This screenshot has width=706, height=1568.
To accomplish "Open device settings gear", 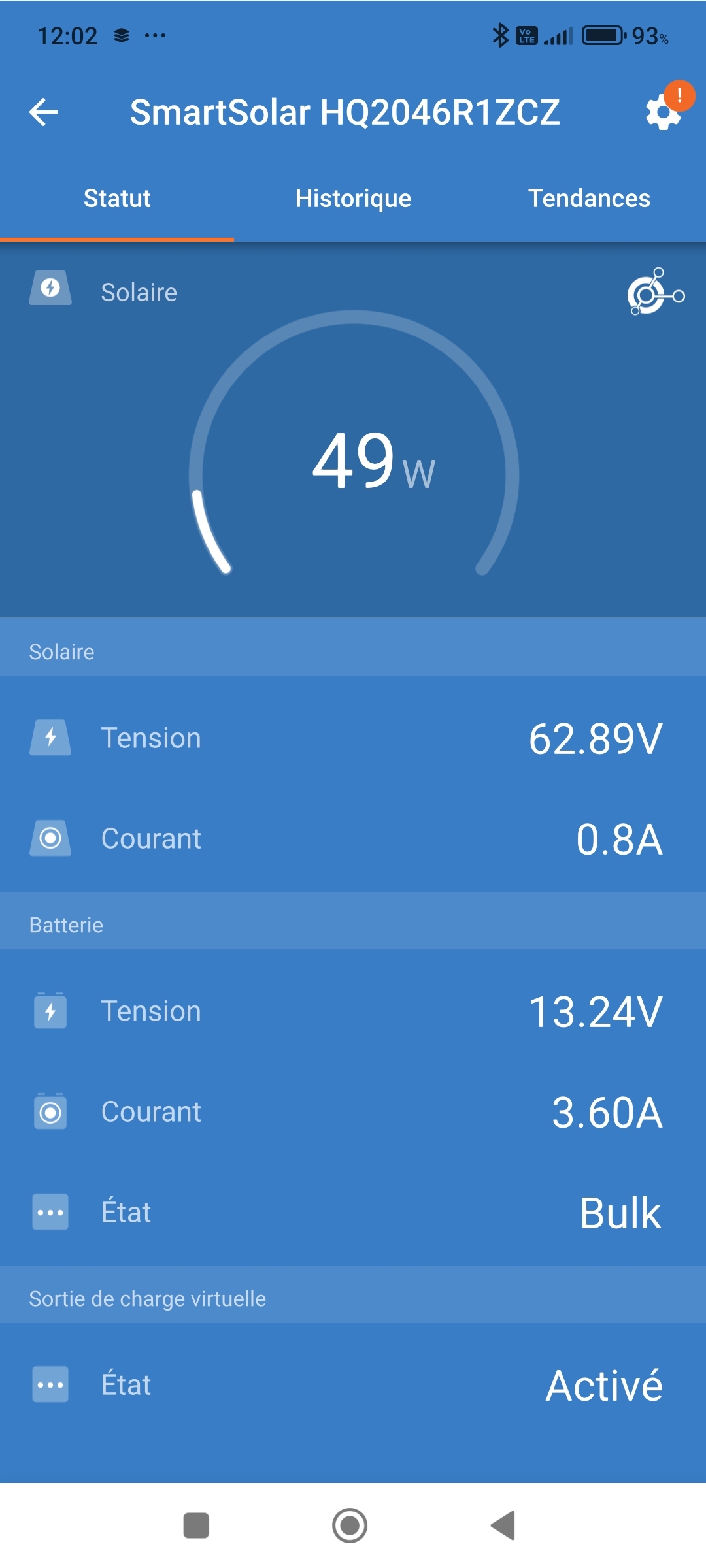I will click(664, 112).
